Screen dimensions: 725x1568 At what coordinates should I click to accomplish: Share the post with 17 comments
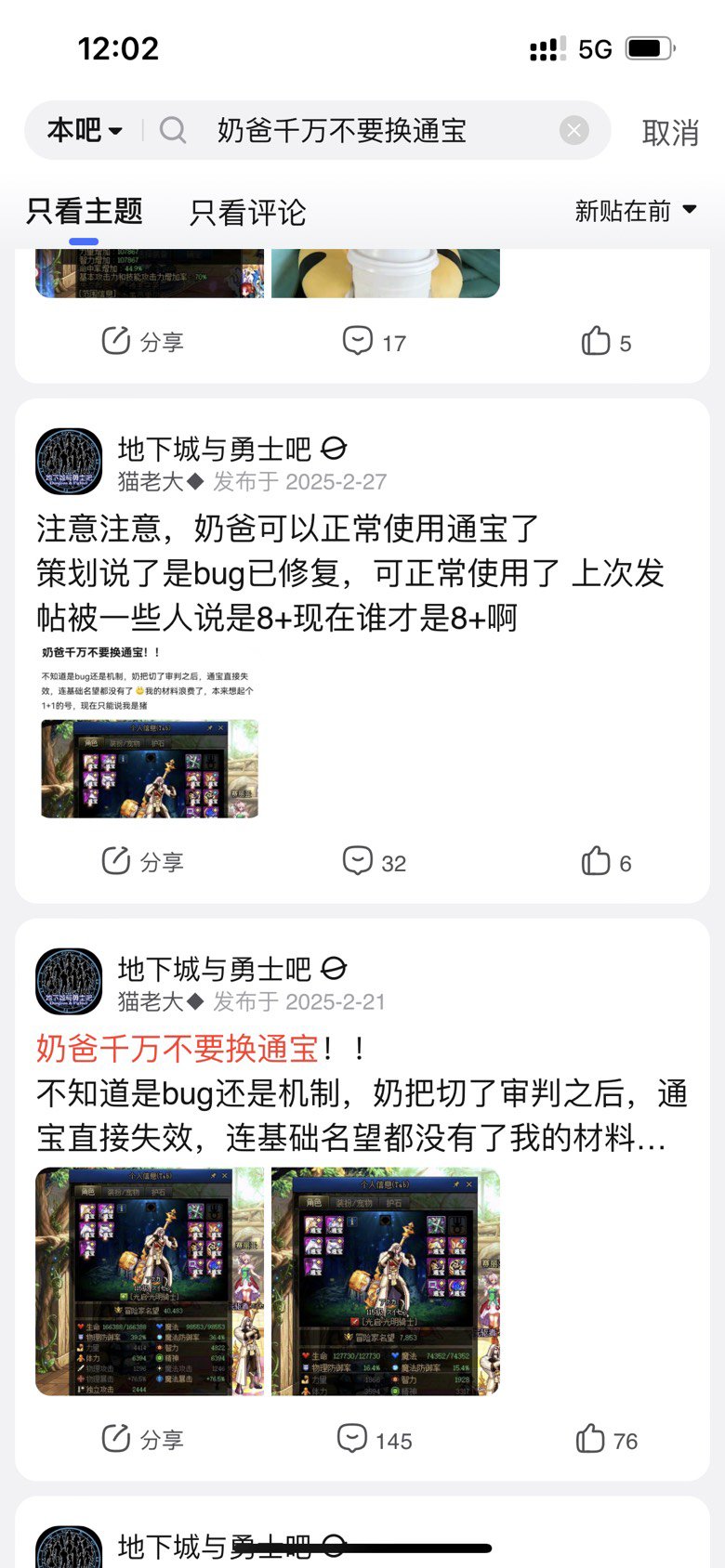(142, 342)
